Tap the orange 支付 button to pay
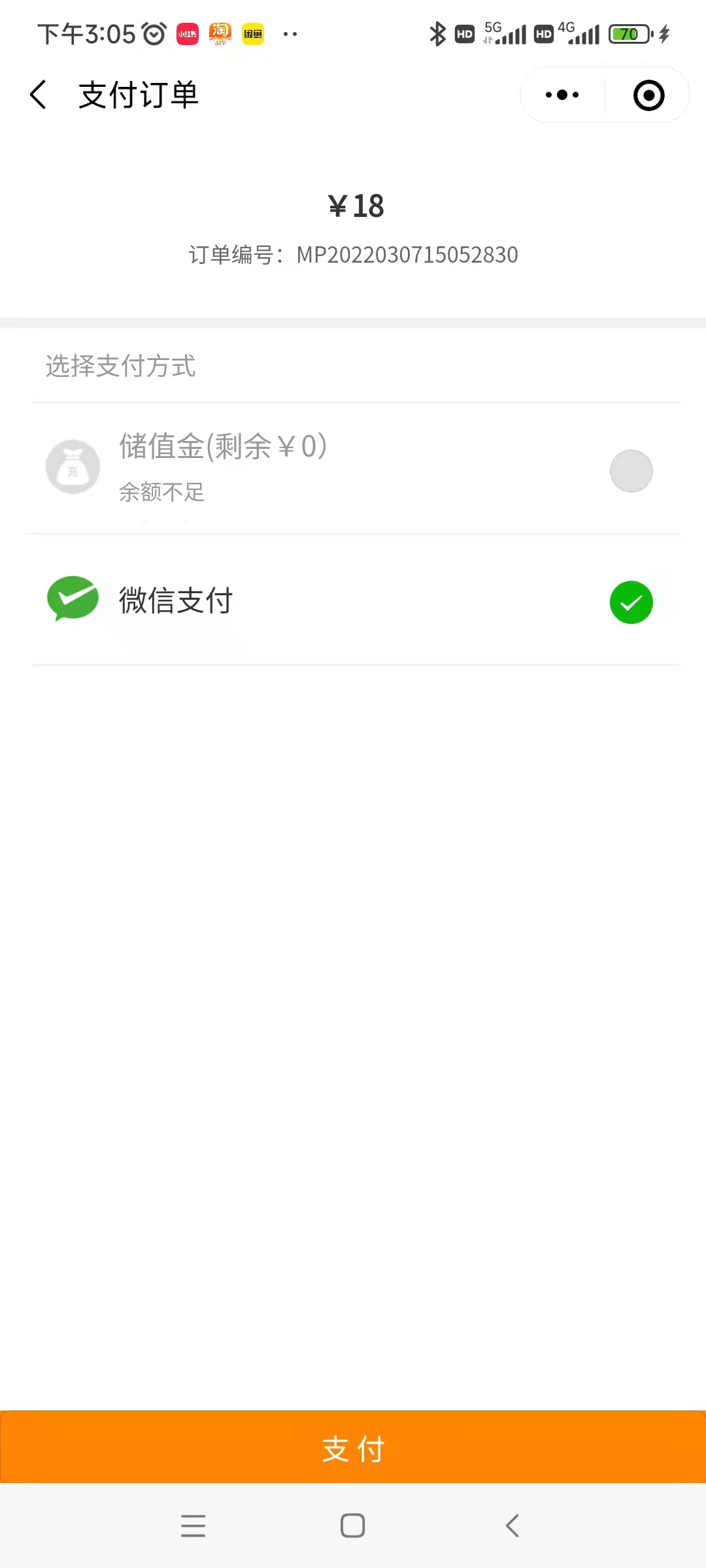 [353, 1448]
